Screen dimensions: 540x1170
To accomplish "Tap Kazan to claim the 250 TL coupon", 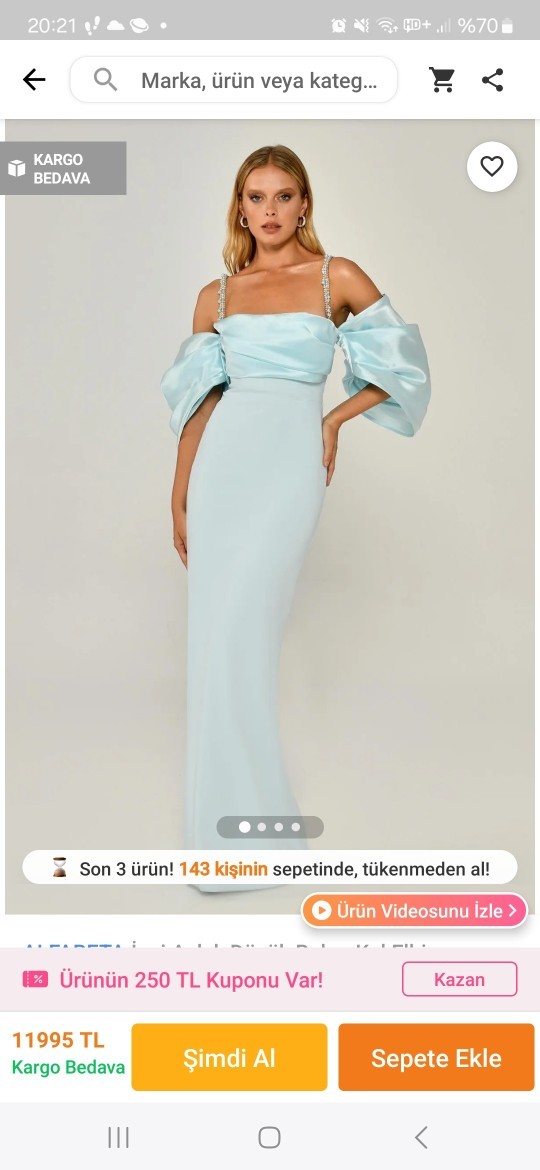I will [459, 979].
